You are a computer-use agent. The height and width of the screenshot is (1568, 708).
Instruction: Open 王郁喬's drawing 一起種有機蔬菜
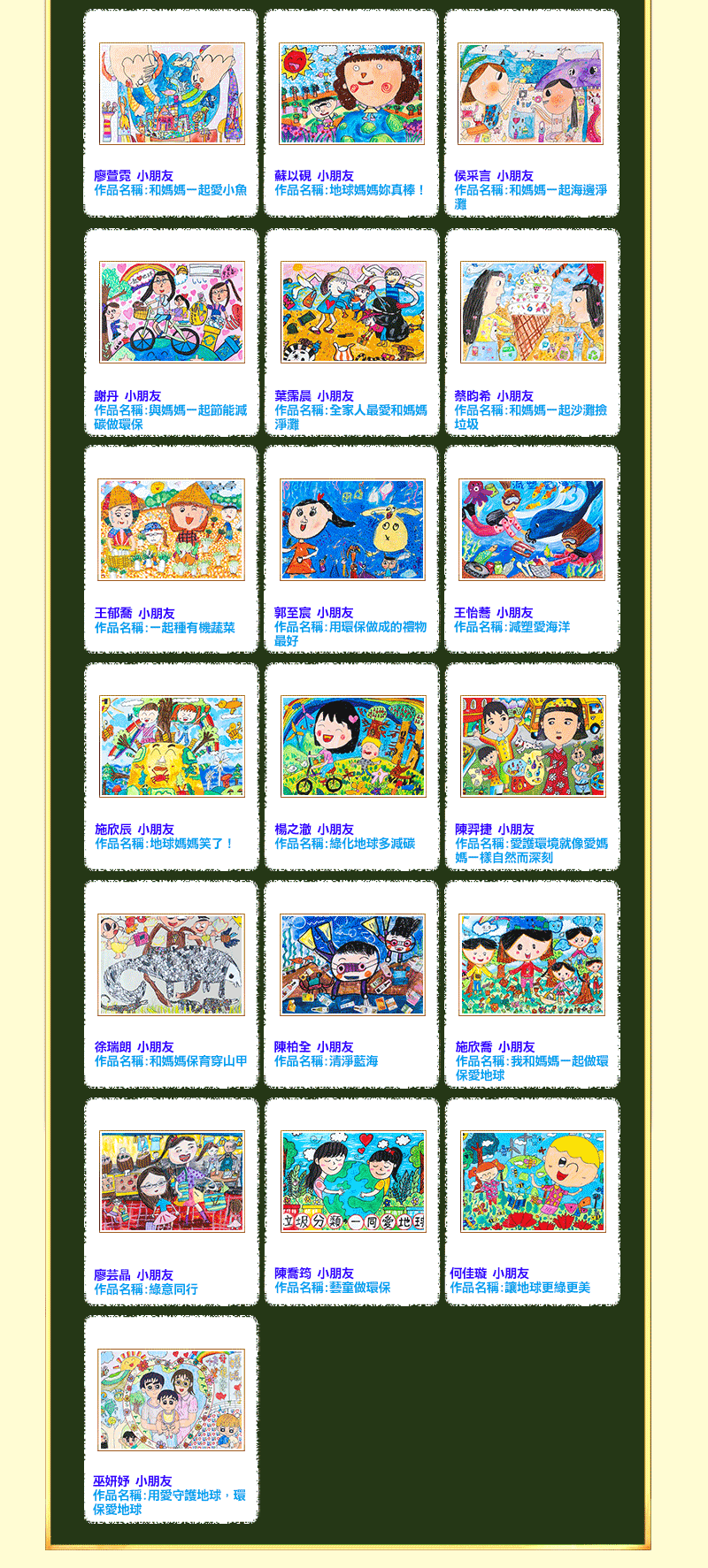tap(172, 530)
